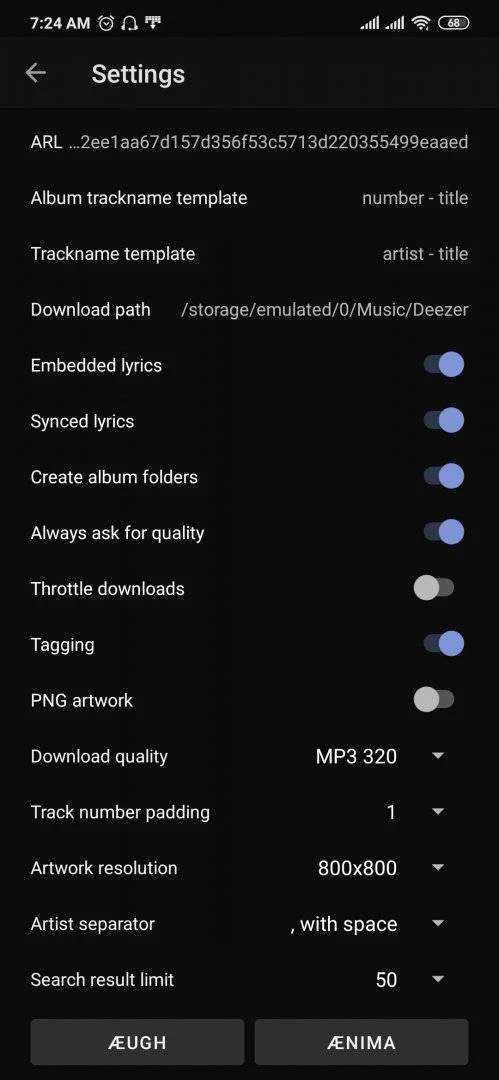Turn off Synced lyrics
The image size is (499, 1080).
pos(444,420)
